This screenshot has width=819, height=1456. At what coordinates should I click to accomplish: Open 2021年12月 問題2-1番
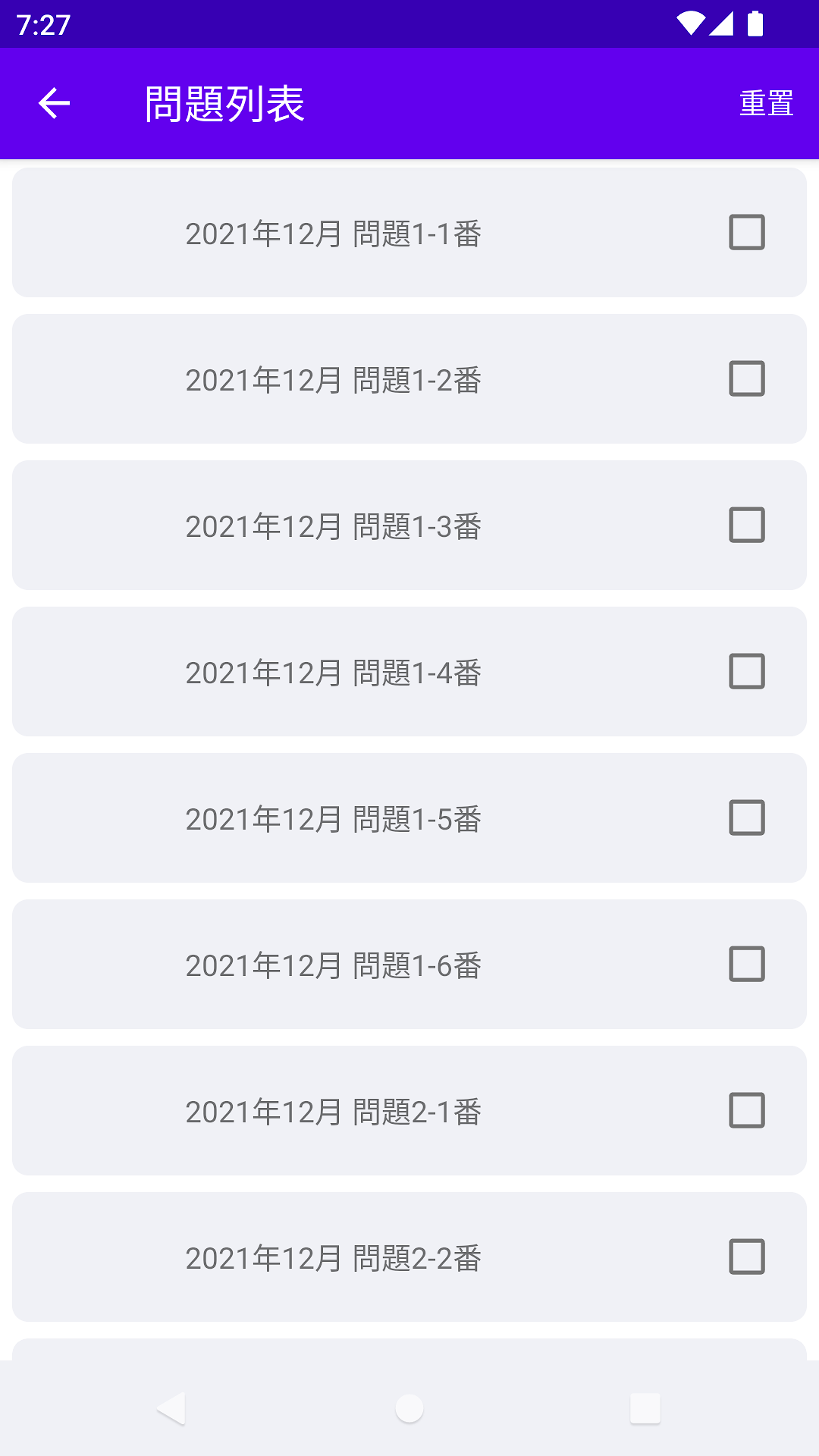click(409, 1111)
